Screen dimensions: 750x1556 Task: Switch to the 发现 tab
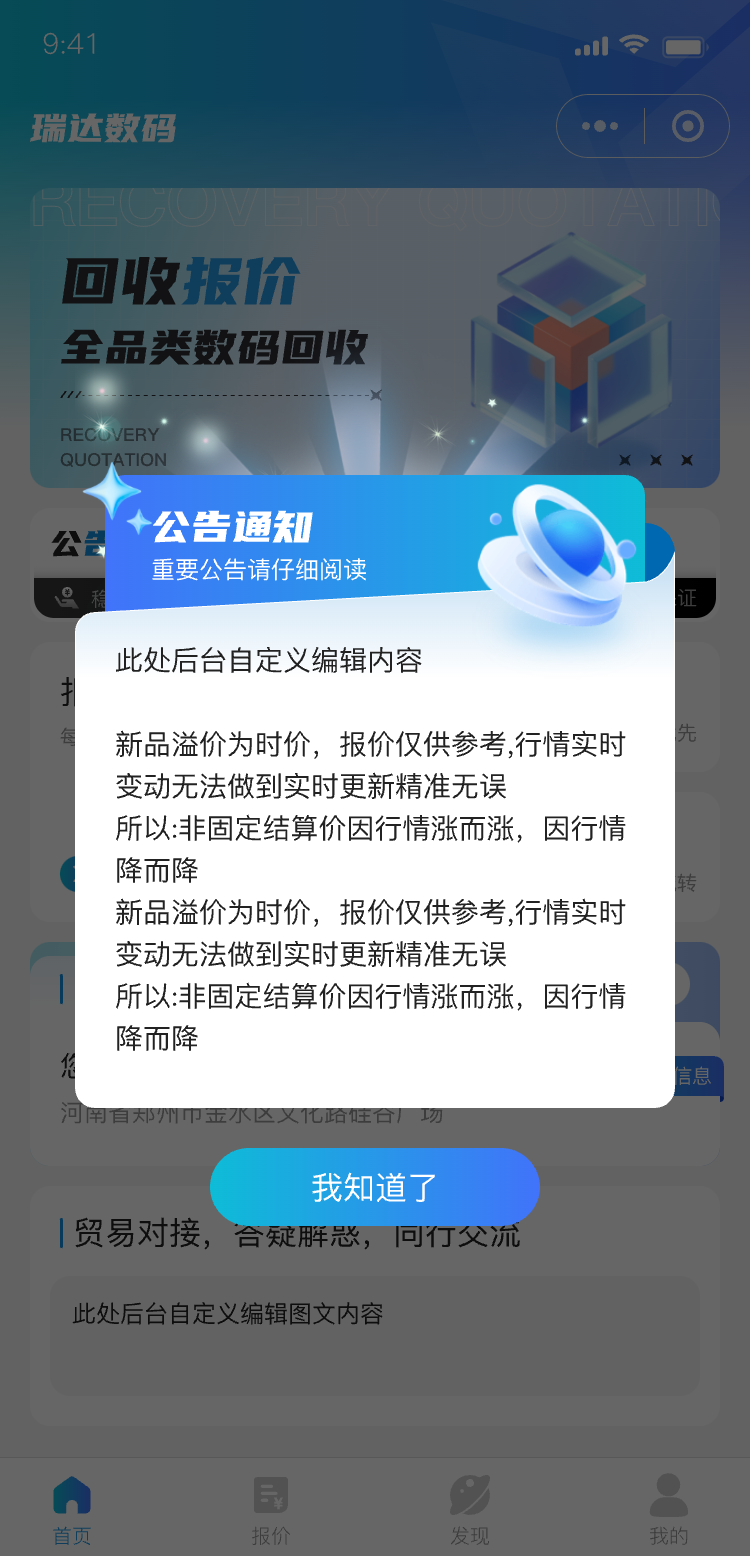pos(470,1510)
